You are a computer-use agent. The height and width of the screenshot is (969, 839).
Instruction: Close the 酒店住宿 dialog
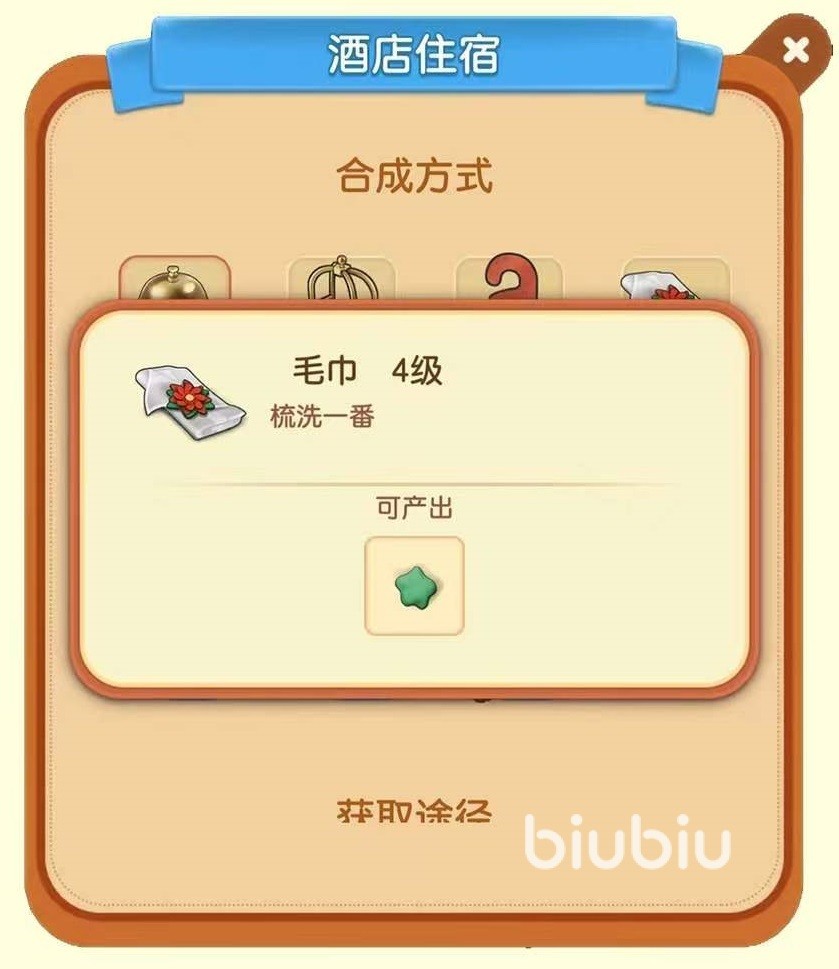click(795, 50)
